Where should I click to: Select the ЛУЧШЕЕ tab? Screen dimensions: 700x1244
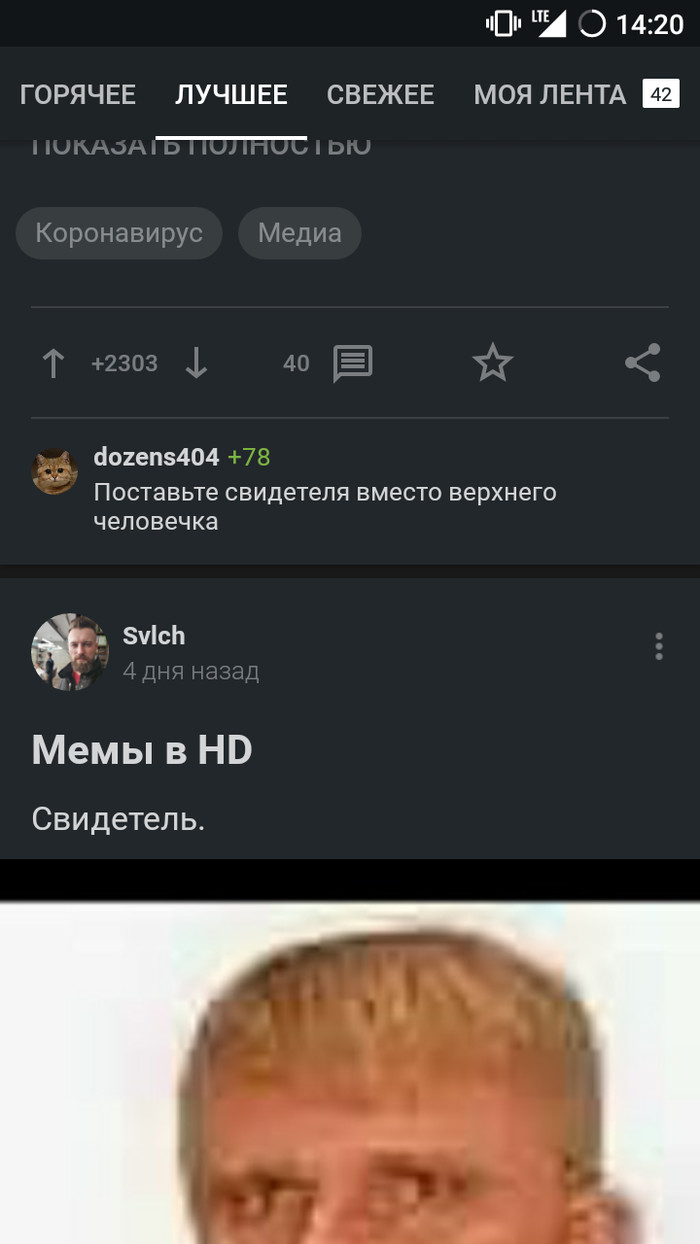pos(231,95)
